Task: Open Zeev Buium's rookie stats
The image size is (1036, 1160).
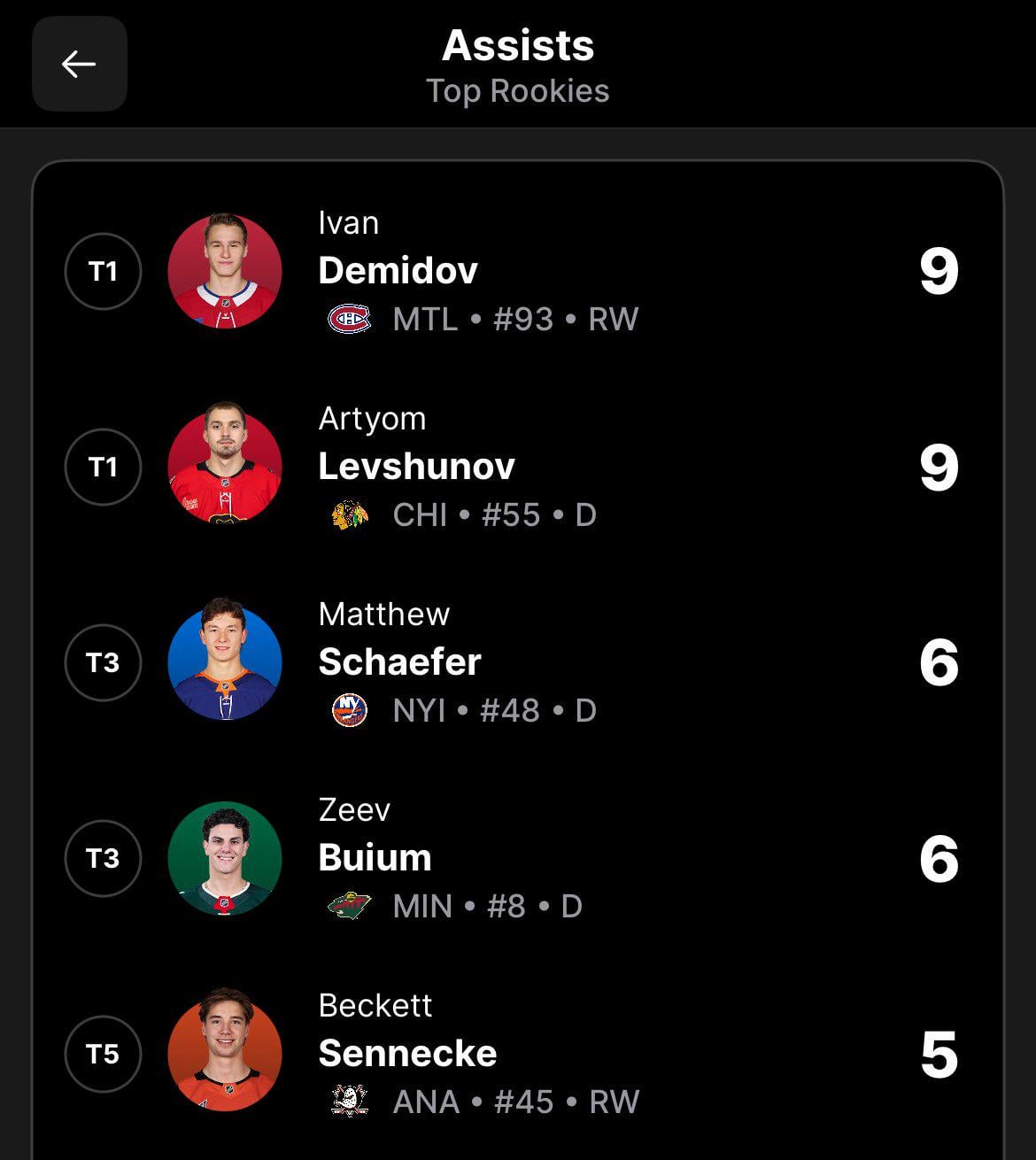Action: 375,858
